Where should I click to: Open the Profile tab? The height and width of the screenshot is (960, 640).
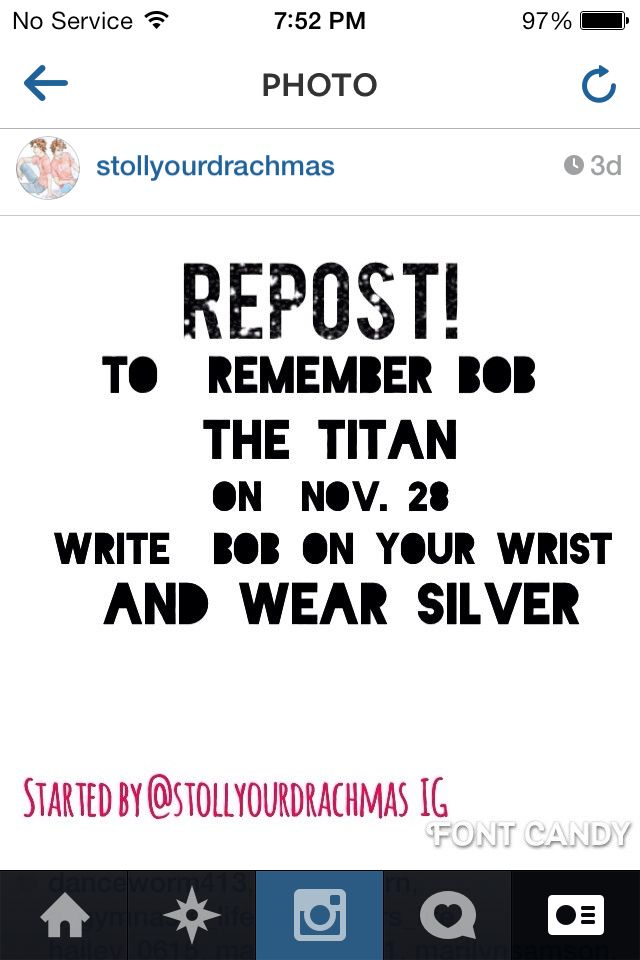coord(576,915)
